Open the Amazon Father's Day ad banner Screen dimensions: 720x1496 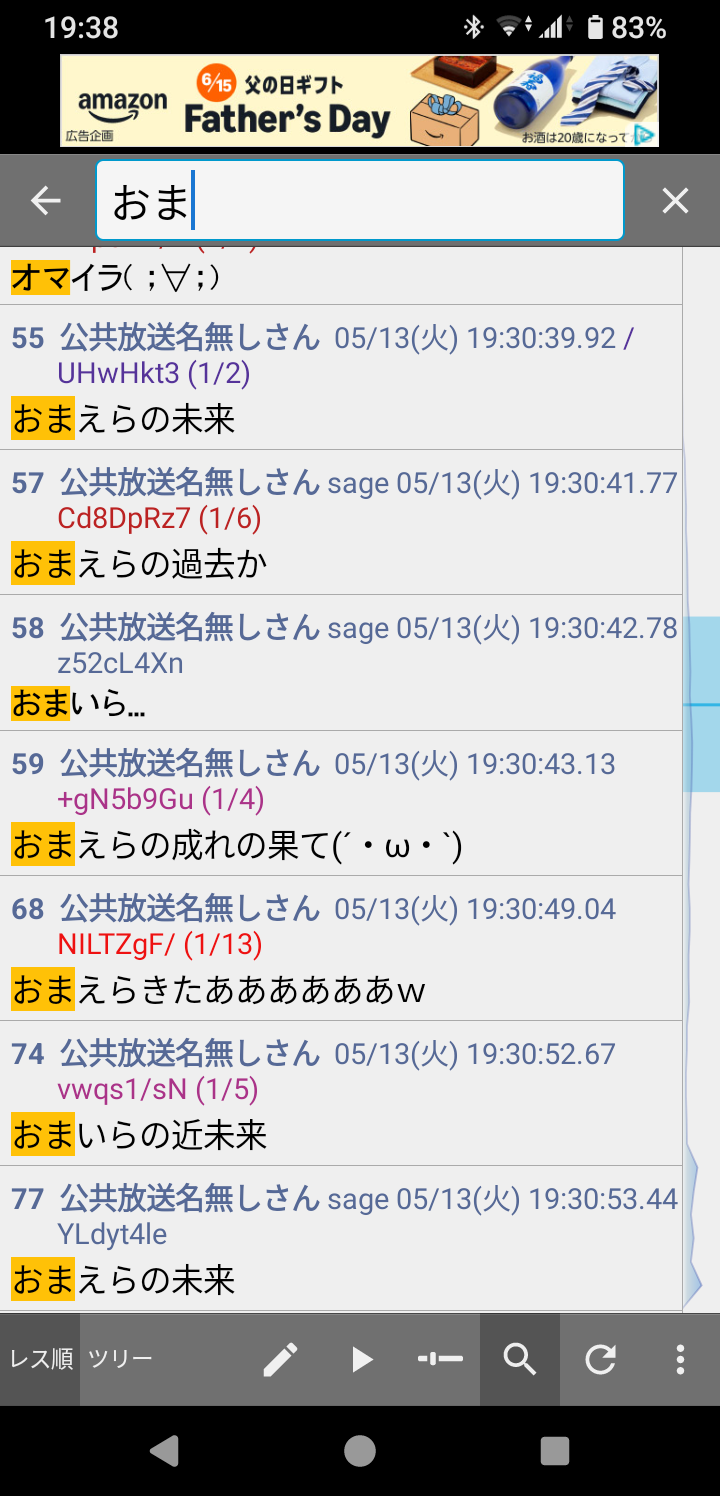pos(359,101)
